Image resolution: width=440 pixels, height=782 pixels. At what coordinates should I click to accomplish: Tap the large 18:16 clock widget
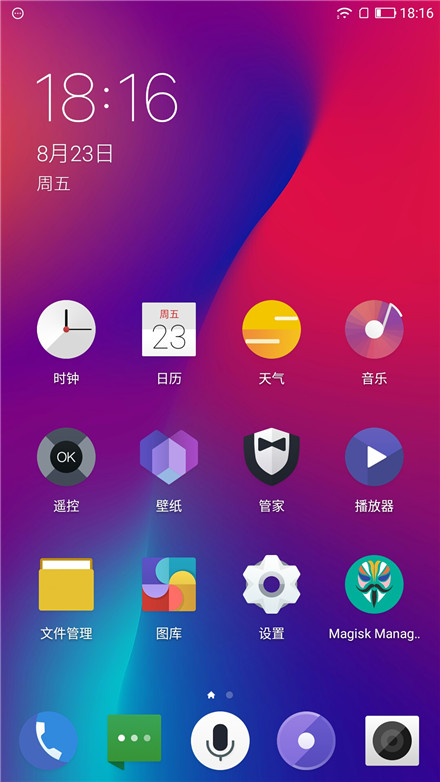pyautogui.click(x=107, y=98)
